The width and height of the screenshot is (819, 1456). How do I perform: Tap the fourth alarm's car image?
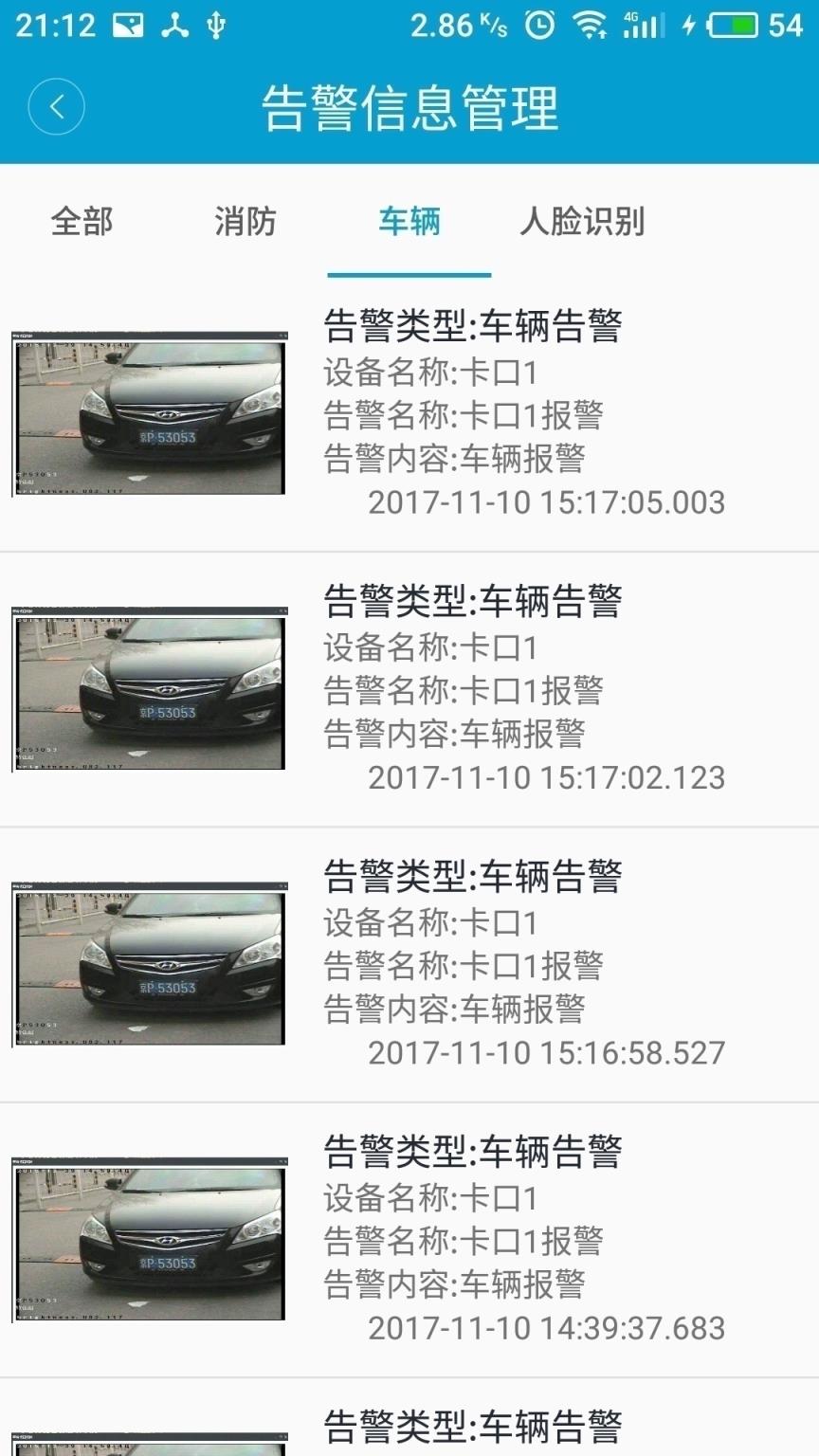149,1237
